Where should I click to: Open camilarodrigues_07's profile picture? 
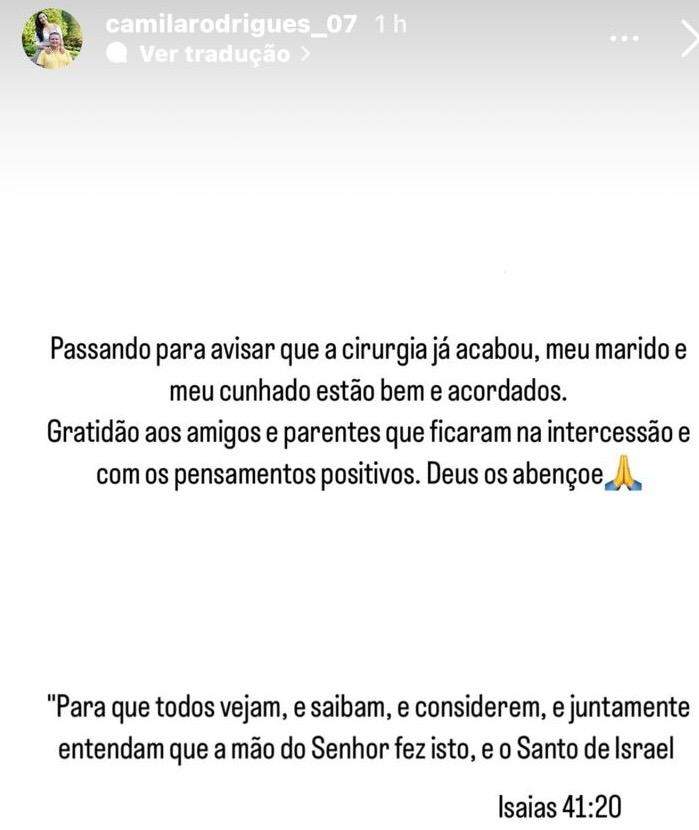(x=52, y=39)
